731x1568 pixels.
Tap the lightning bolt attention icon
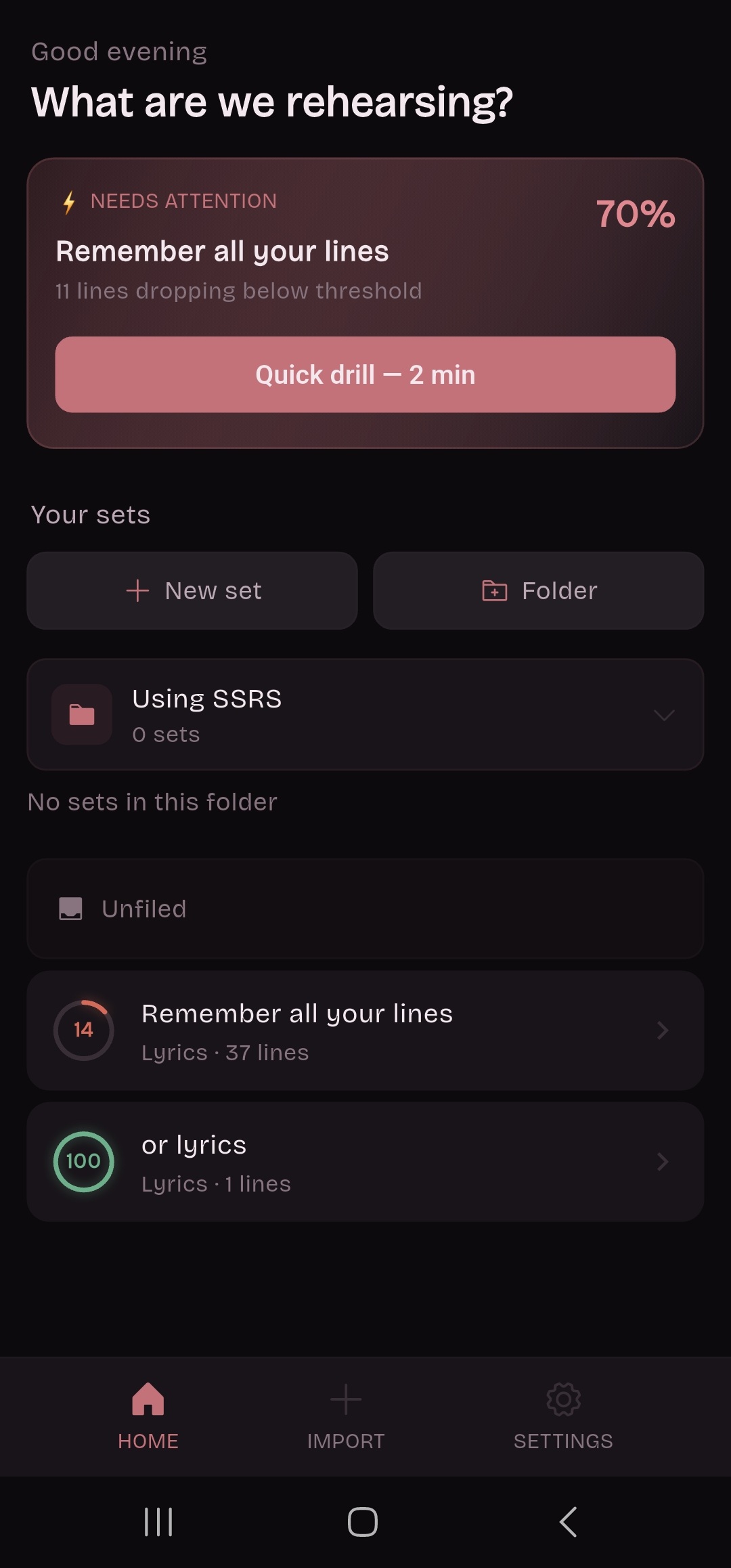coord(68,200)
